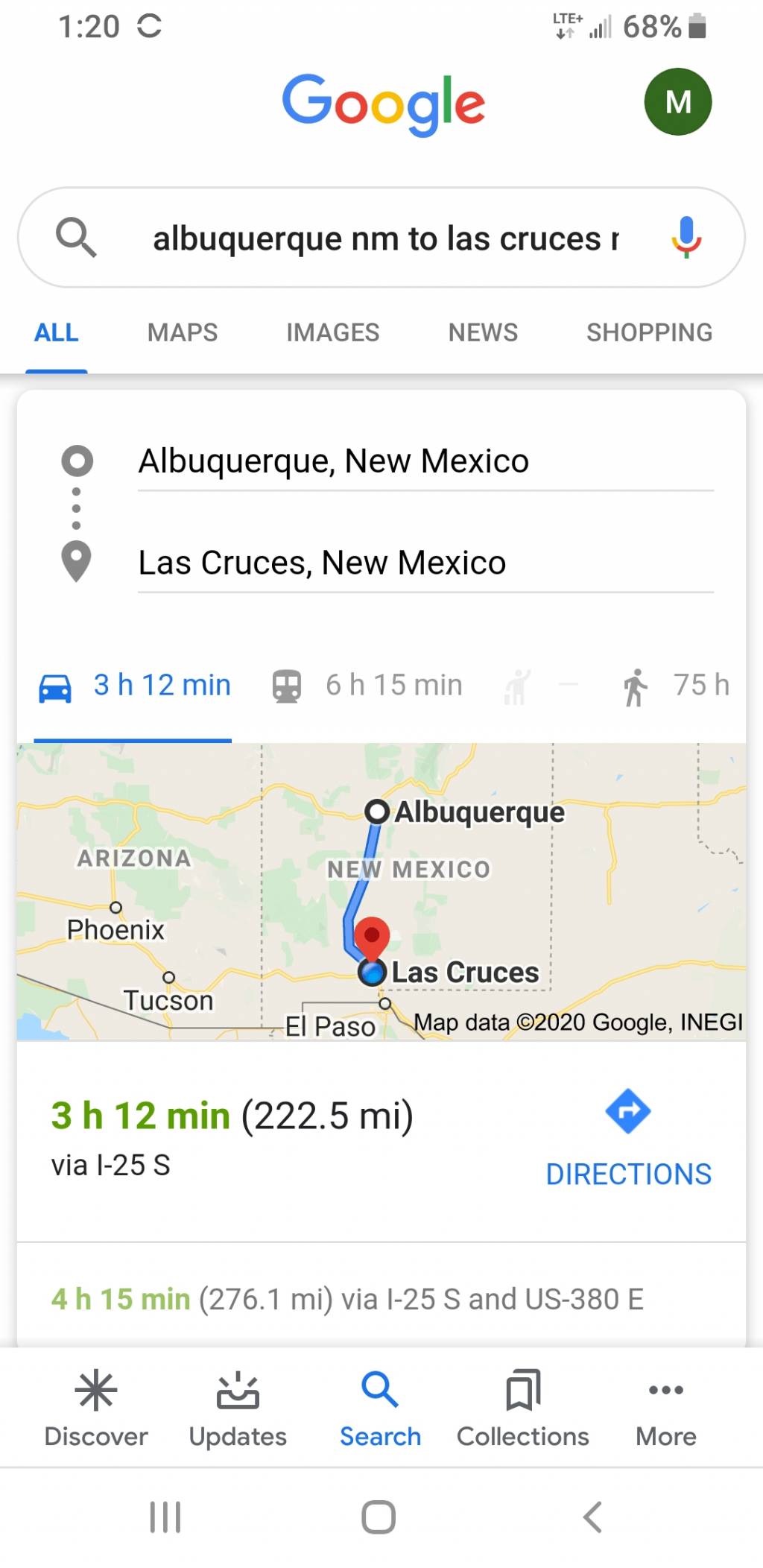This screenshot has width=763, height=1568.
Task: Open the More menu tab
Action: click(665, 1407)
